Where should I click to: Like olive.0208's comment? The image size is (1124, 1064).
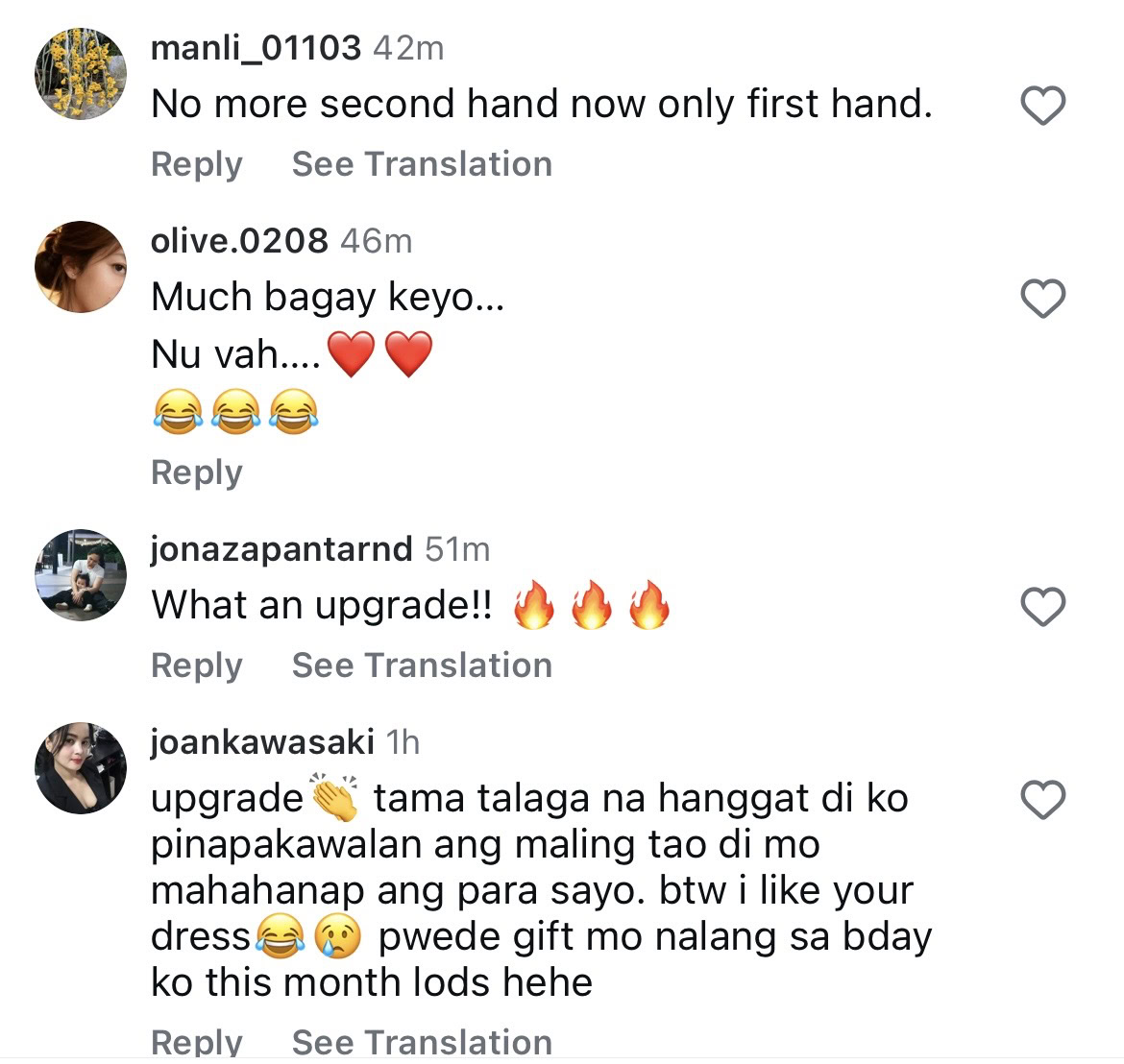[1042, 299]
